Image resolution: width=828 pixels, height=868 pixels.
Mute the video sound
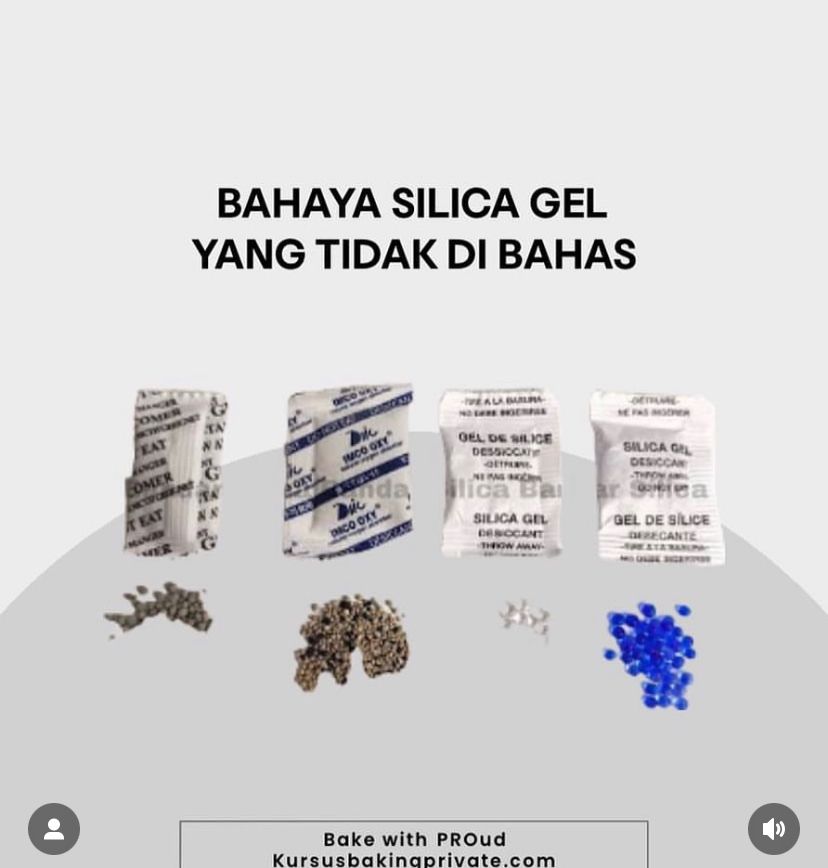(x=773, y=829)
